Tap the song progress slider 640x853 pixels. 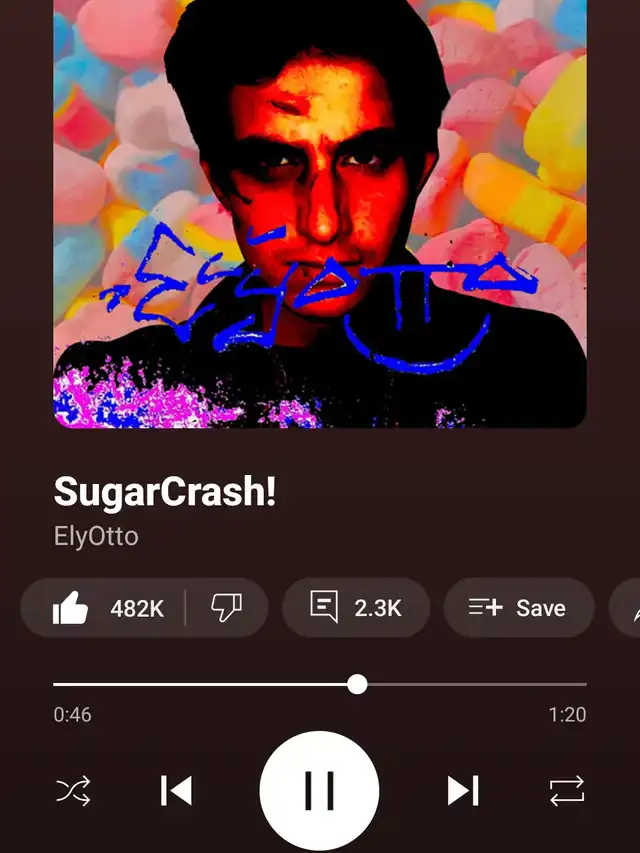pyautogui.click(x=357, y=685)
